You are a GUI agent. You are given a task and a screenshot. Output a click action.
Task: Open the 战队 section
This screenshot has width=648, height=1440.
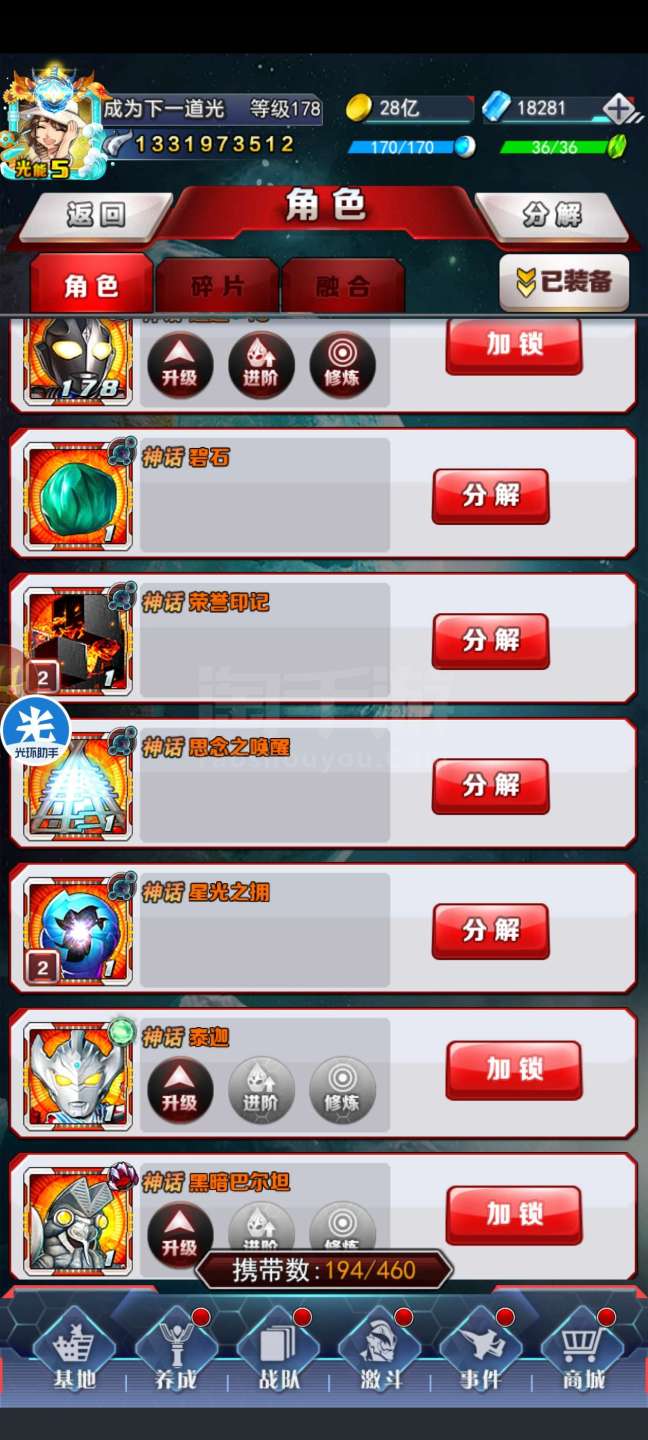pos(278,1350)
